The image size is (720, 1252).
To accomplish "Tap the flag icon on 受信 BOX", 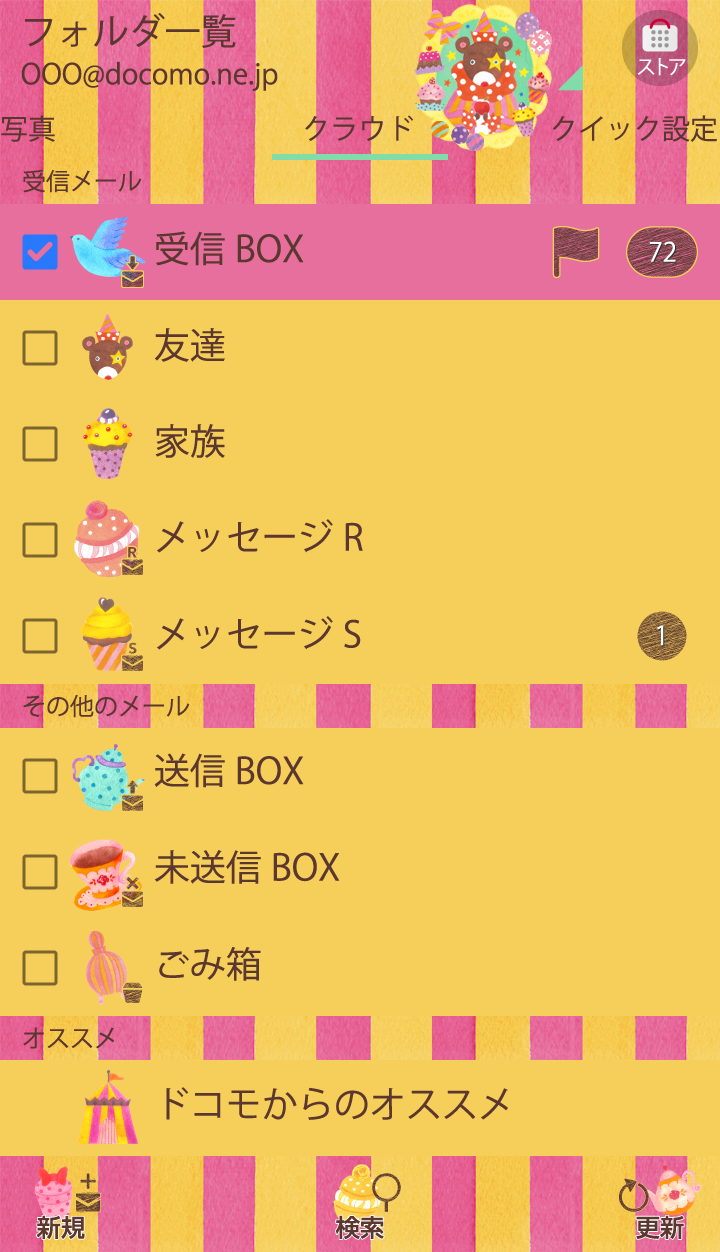I will pos(576,251).
